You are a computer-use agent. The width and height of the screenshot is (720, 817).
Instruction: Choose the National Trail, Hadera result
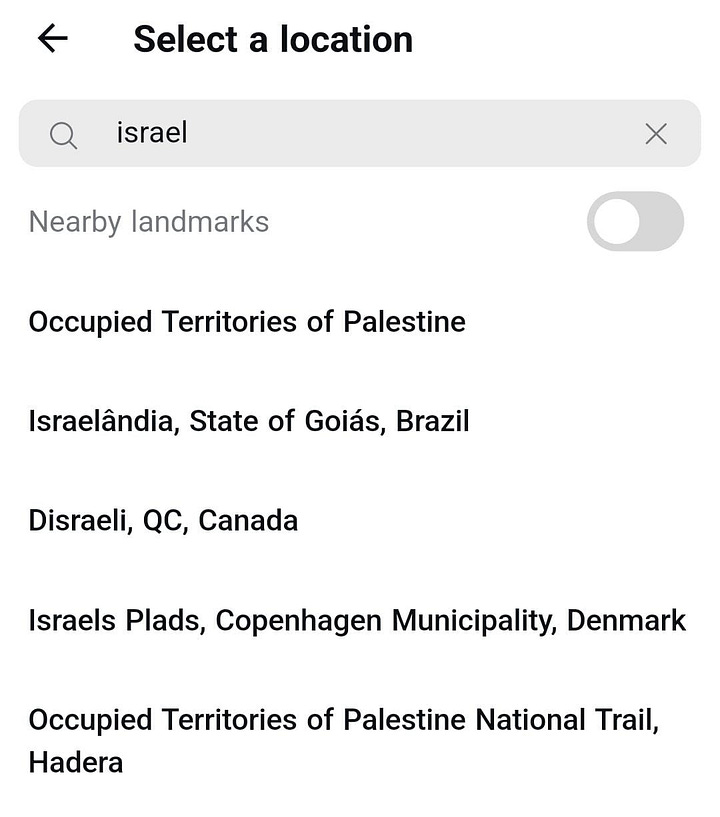point(343,740)
